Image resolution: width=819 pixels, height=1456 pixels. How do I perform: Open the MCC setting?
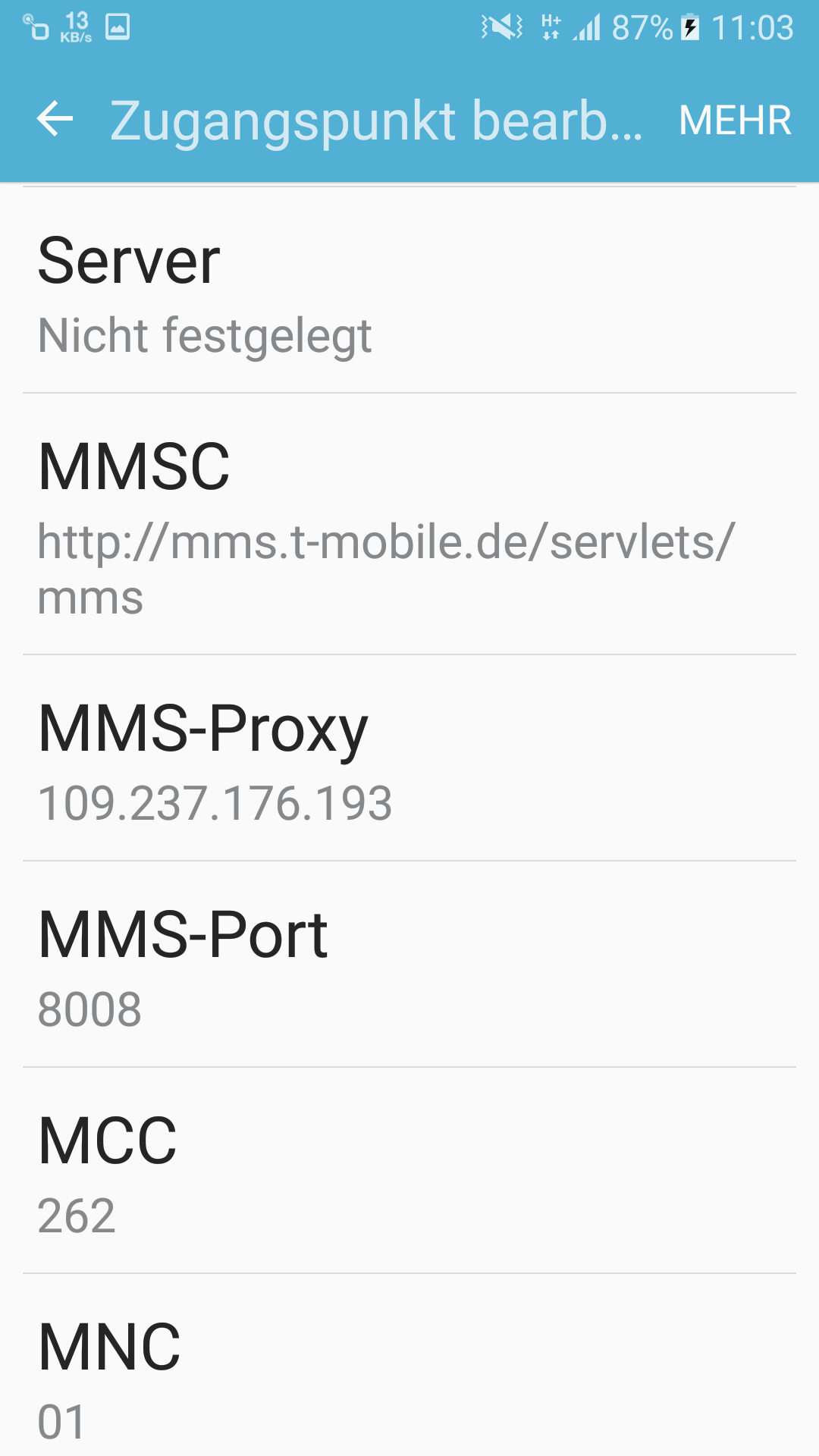[409, 1171]
